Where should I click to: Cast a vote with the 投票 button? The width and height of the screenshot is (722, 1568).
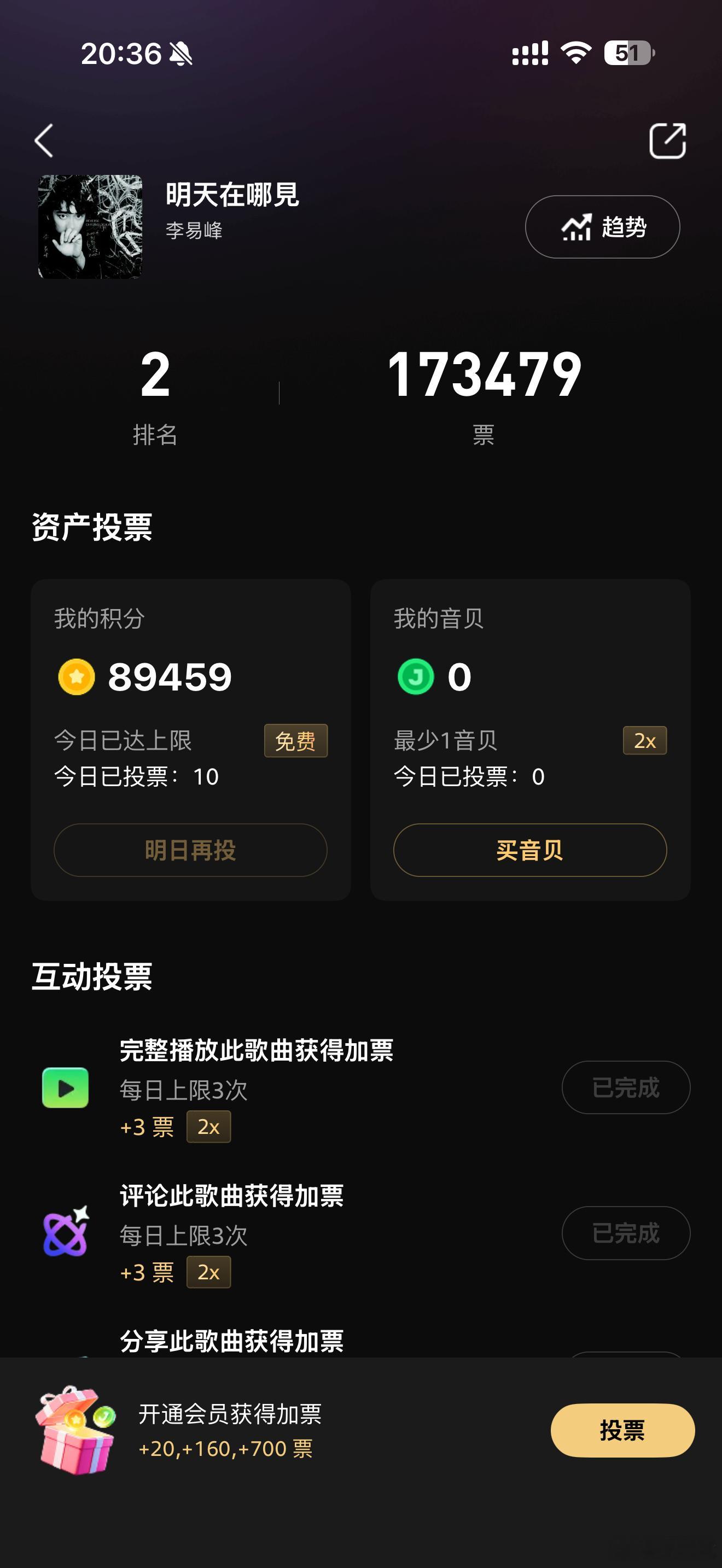pos(622,1430)
